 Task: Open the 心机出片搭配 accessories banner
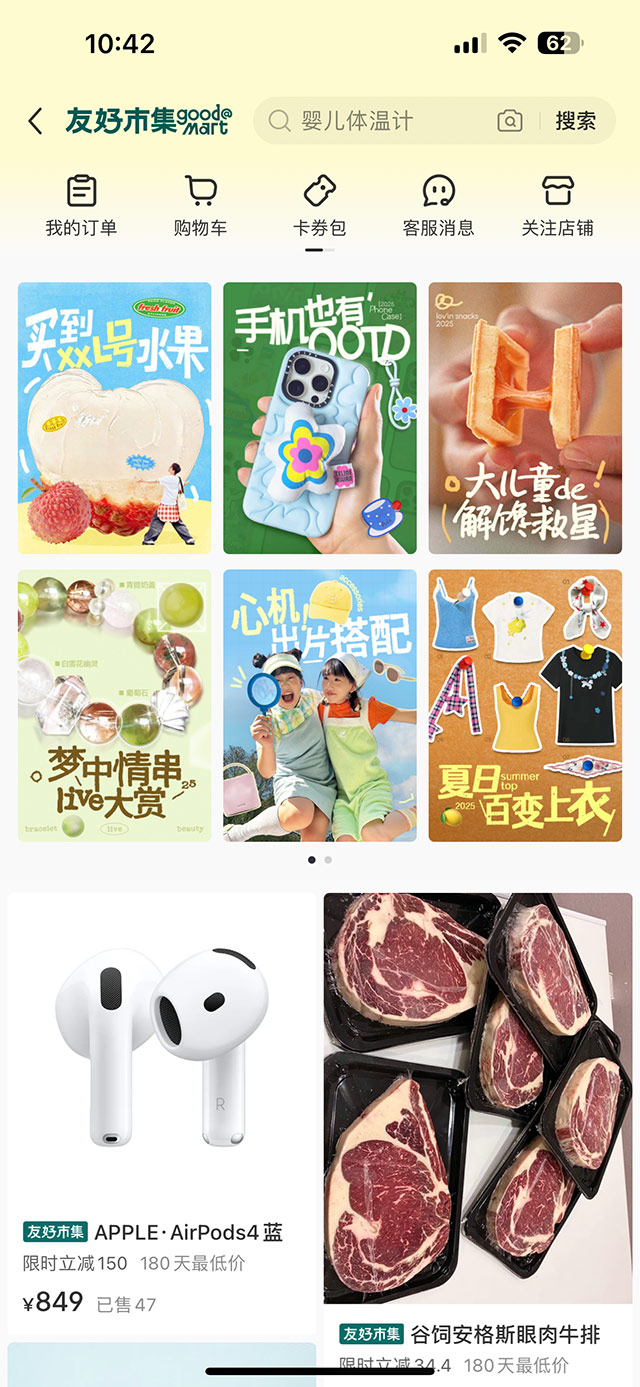[x=320, y=705]
